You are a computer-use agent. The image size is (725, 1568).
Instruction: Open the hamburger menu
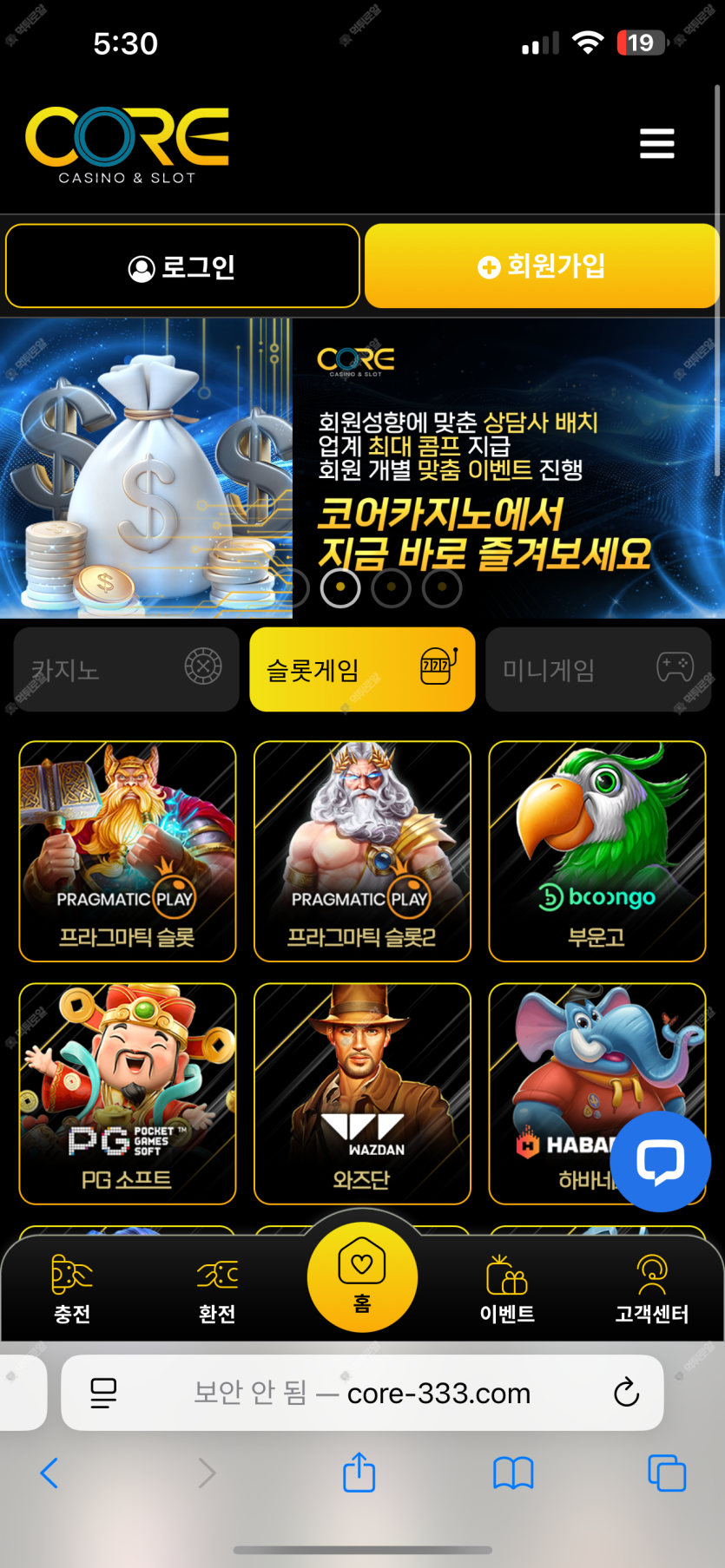point(656,143)
